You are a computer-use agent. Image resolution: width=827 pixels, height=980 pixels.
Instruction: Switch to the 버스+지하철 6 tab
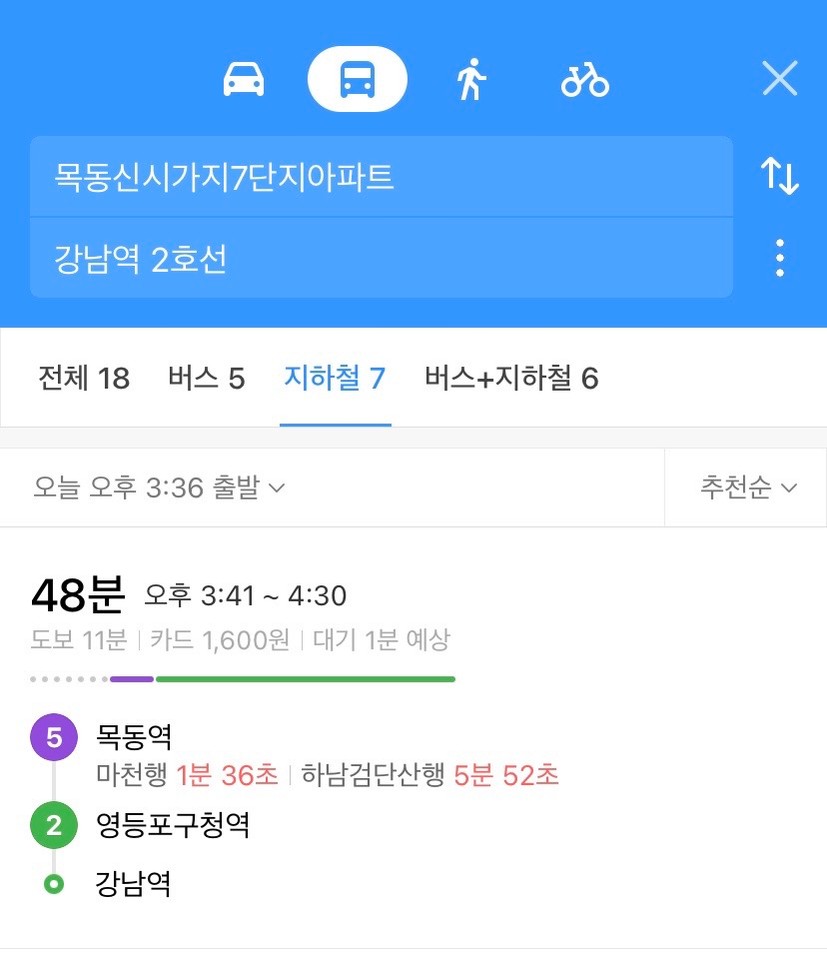click(x=511, y=378)
